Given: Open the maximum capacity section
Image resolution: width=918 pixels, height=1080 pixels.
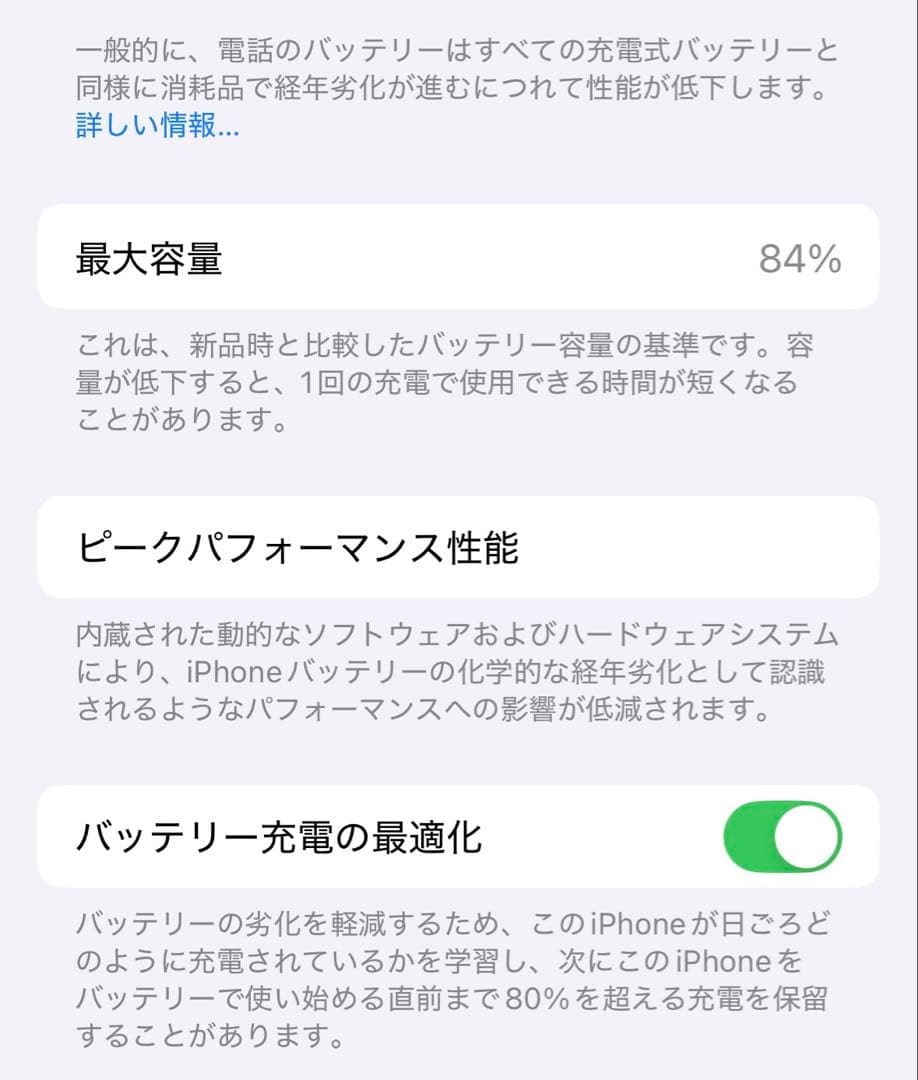Looking at the screenshot, I should point(459,258).
